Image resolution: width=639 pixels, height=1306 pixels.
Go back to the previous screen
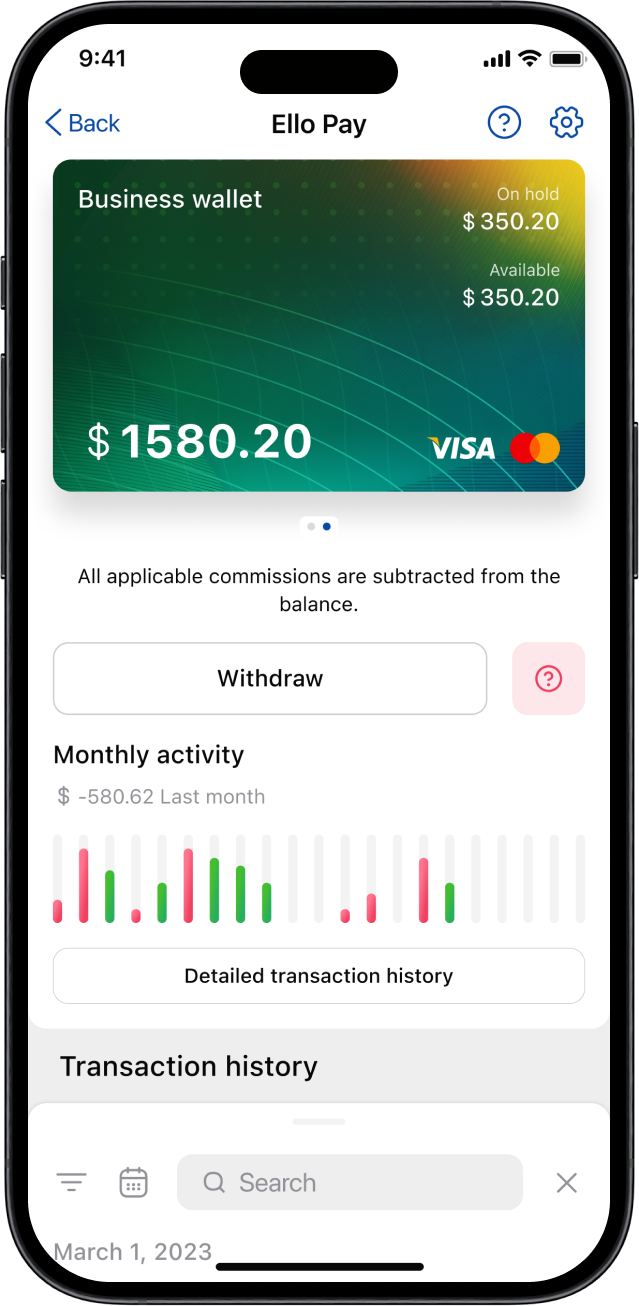pos(82,123)
